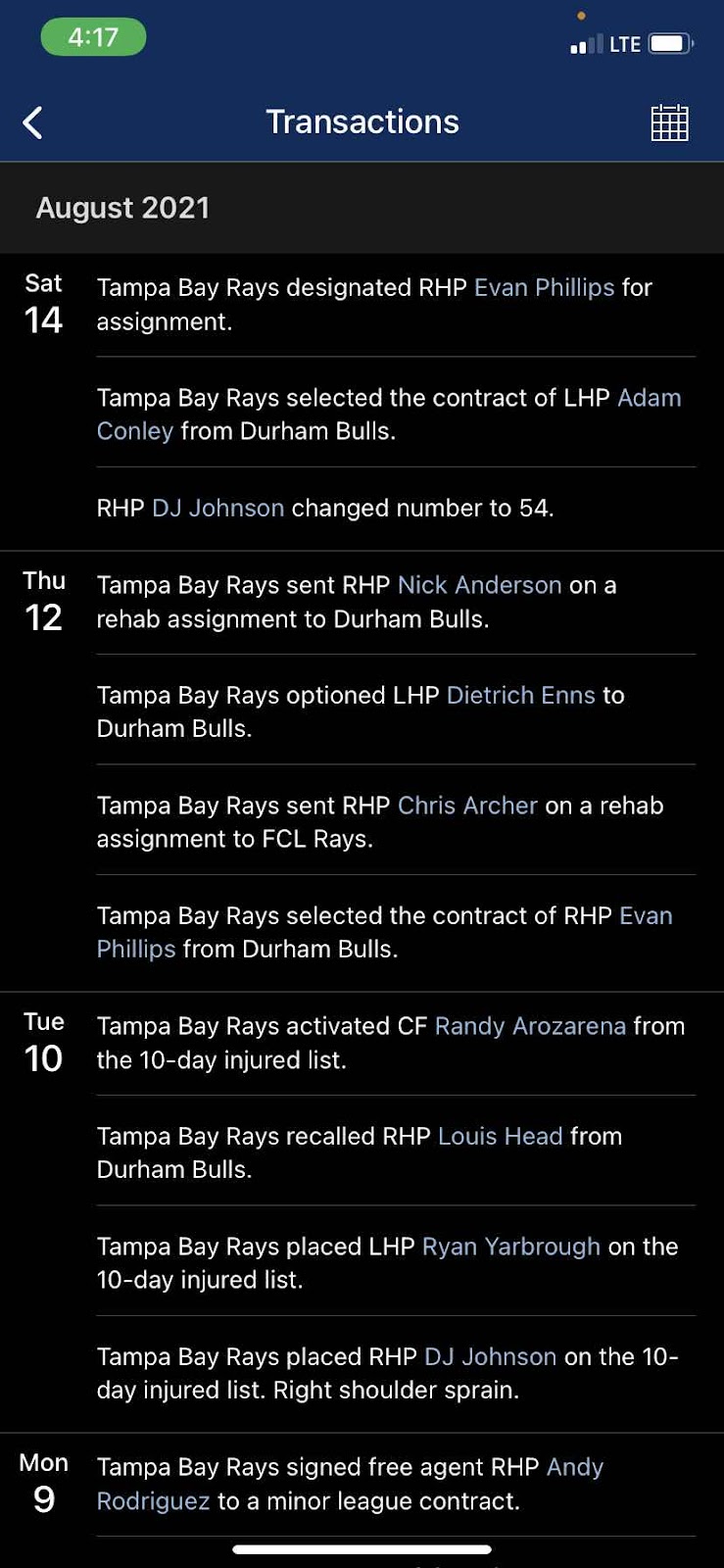
Task: Select Evan Phillips in the selected-contract entry
Action: coord(646,915)
